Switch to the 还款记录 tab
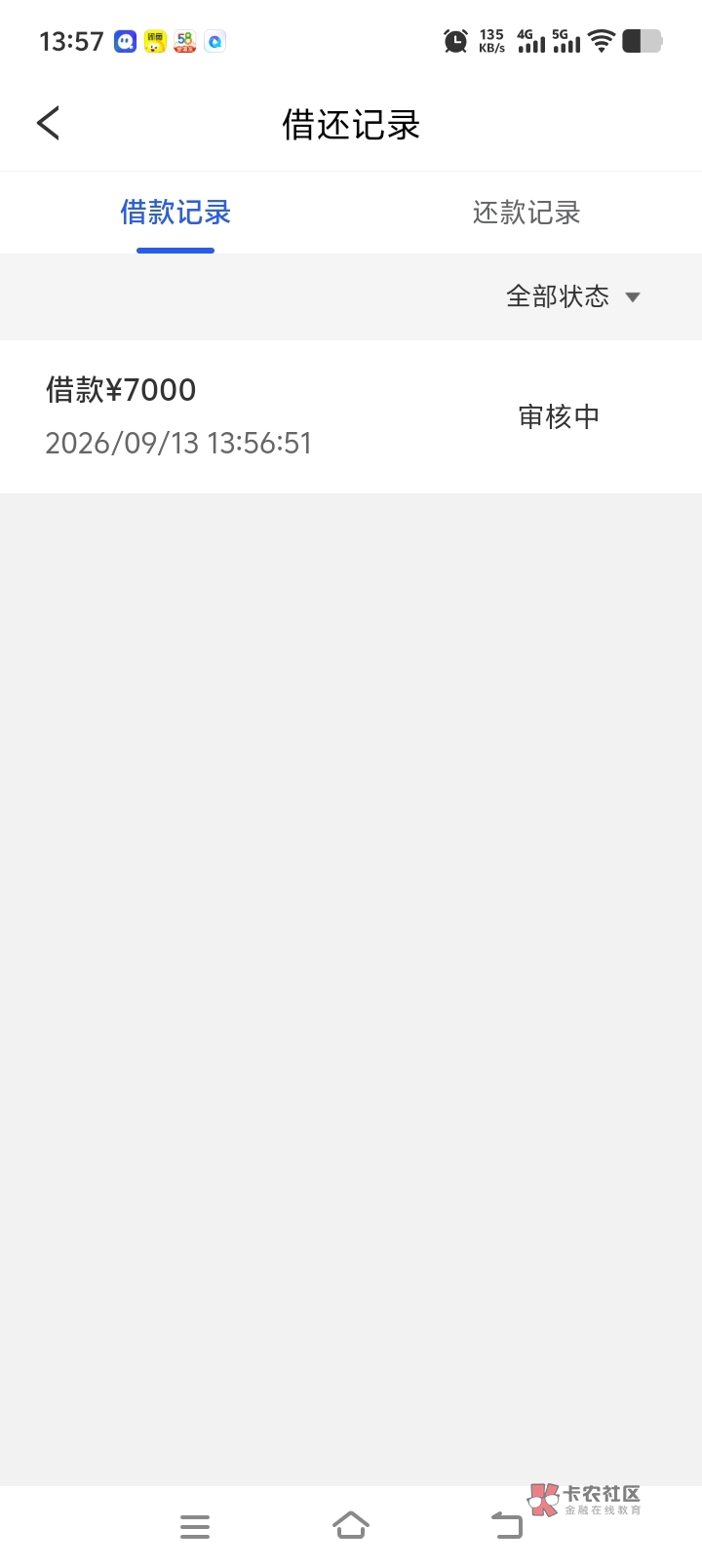 click(526, 213)
